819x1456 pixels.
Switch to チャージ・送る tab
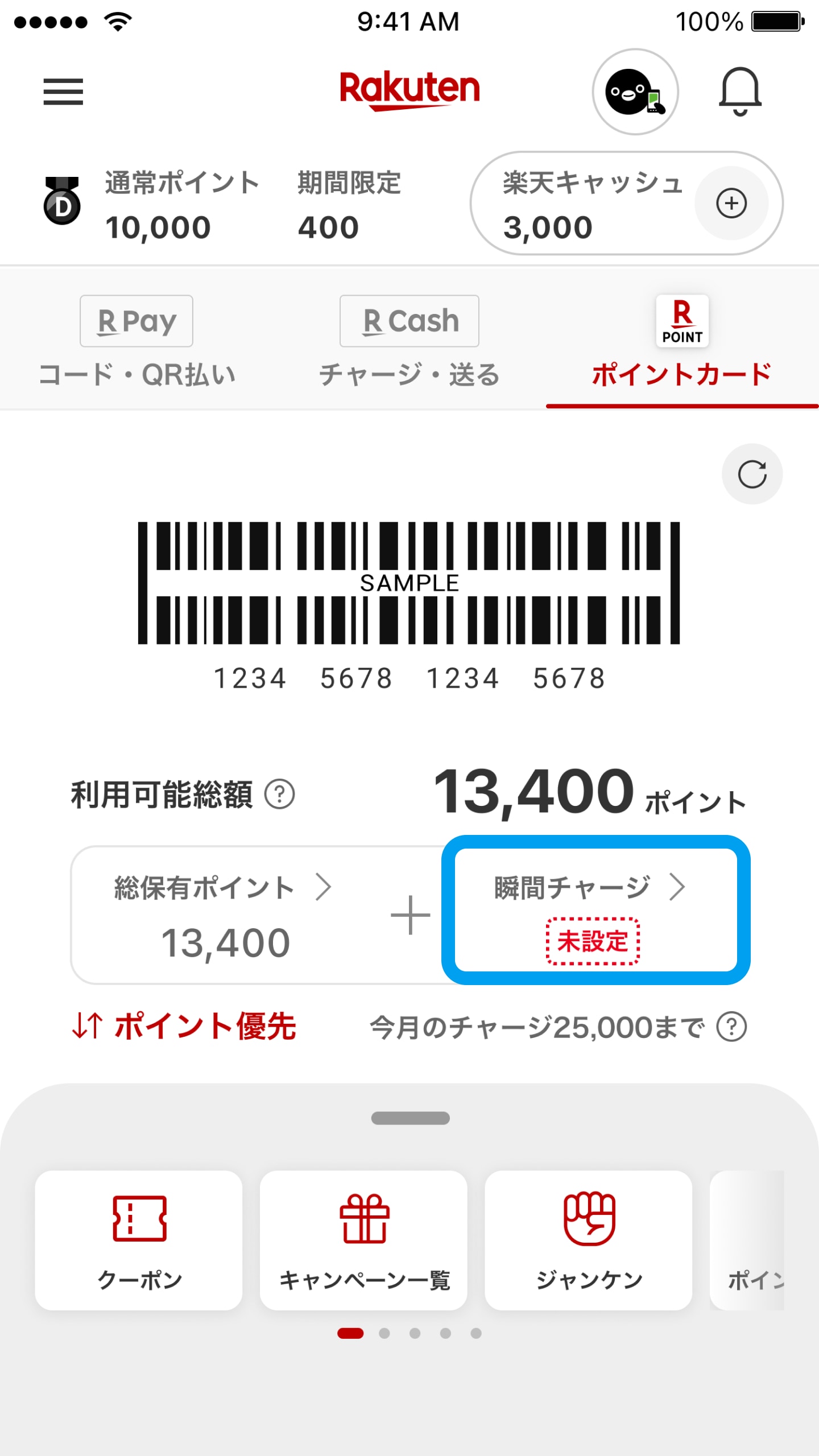pyautogui.click(x=409, y=341)
